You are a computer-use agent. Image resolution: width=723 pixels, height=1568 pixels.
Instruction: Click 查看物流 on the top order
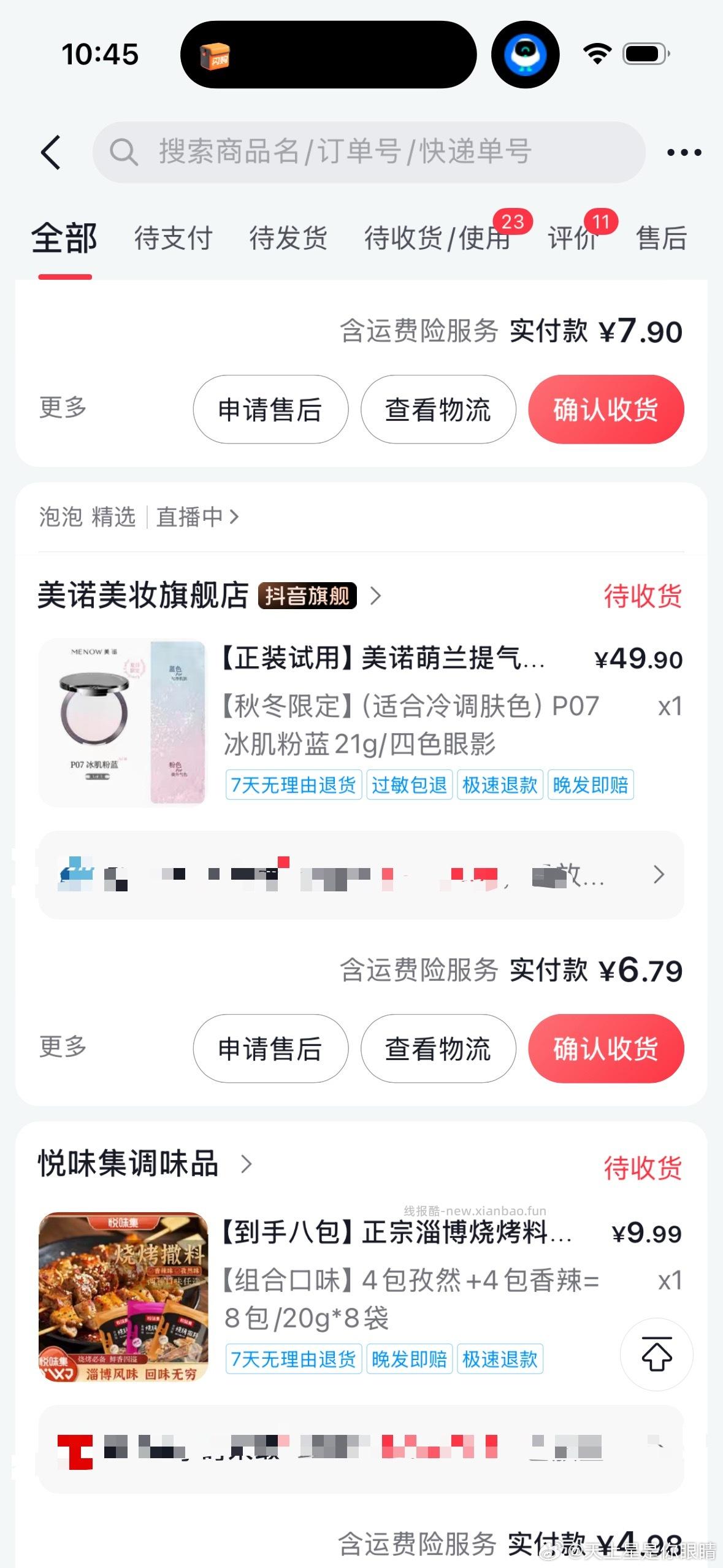tap(438, 409)
